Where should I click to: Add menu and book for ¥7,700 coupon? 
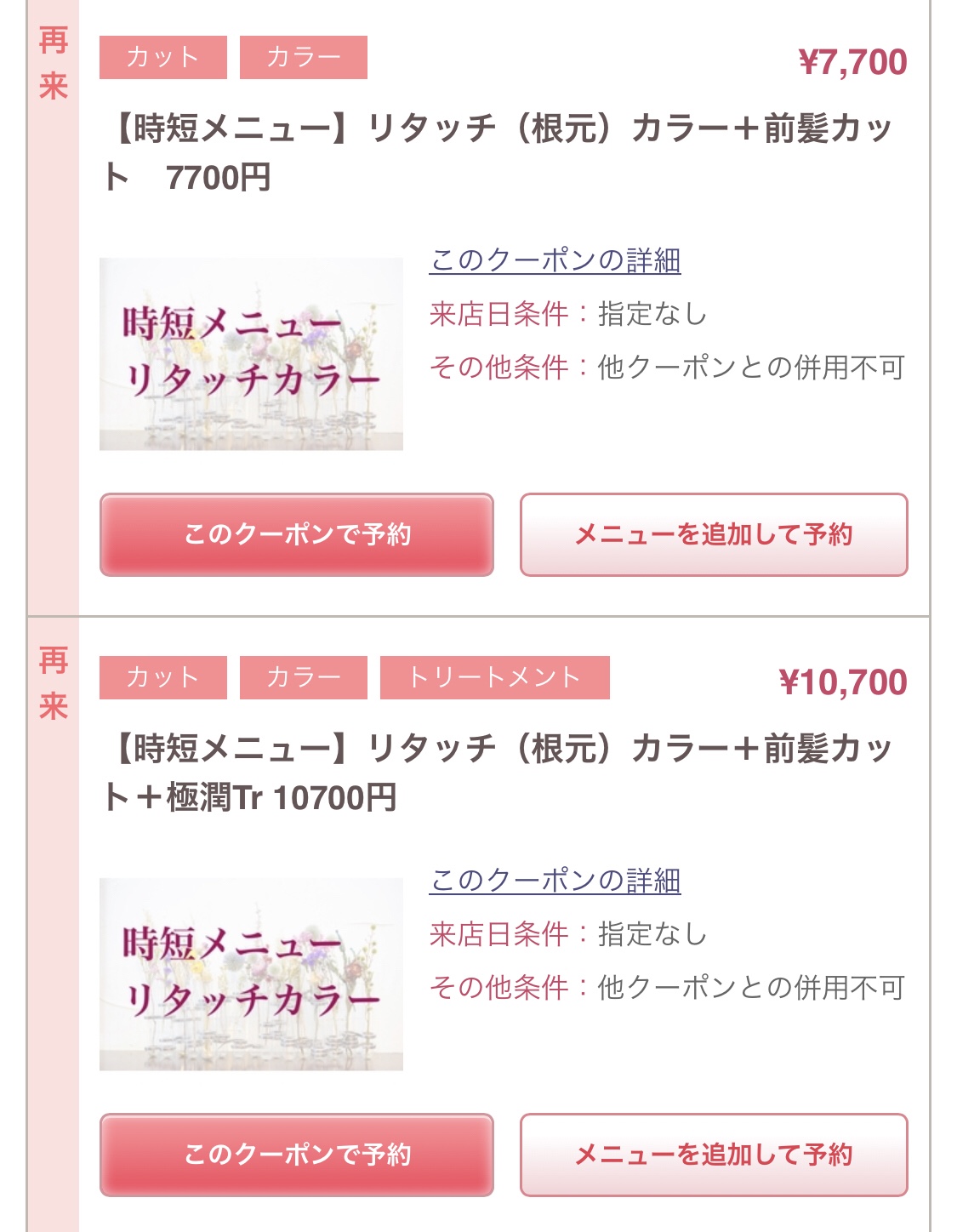coord(713,534)
